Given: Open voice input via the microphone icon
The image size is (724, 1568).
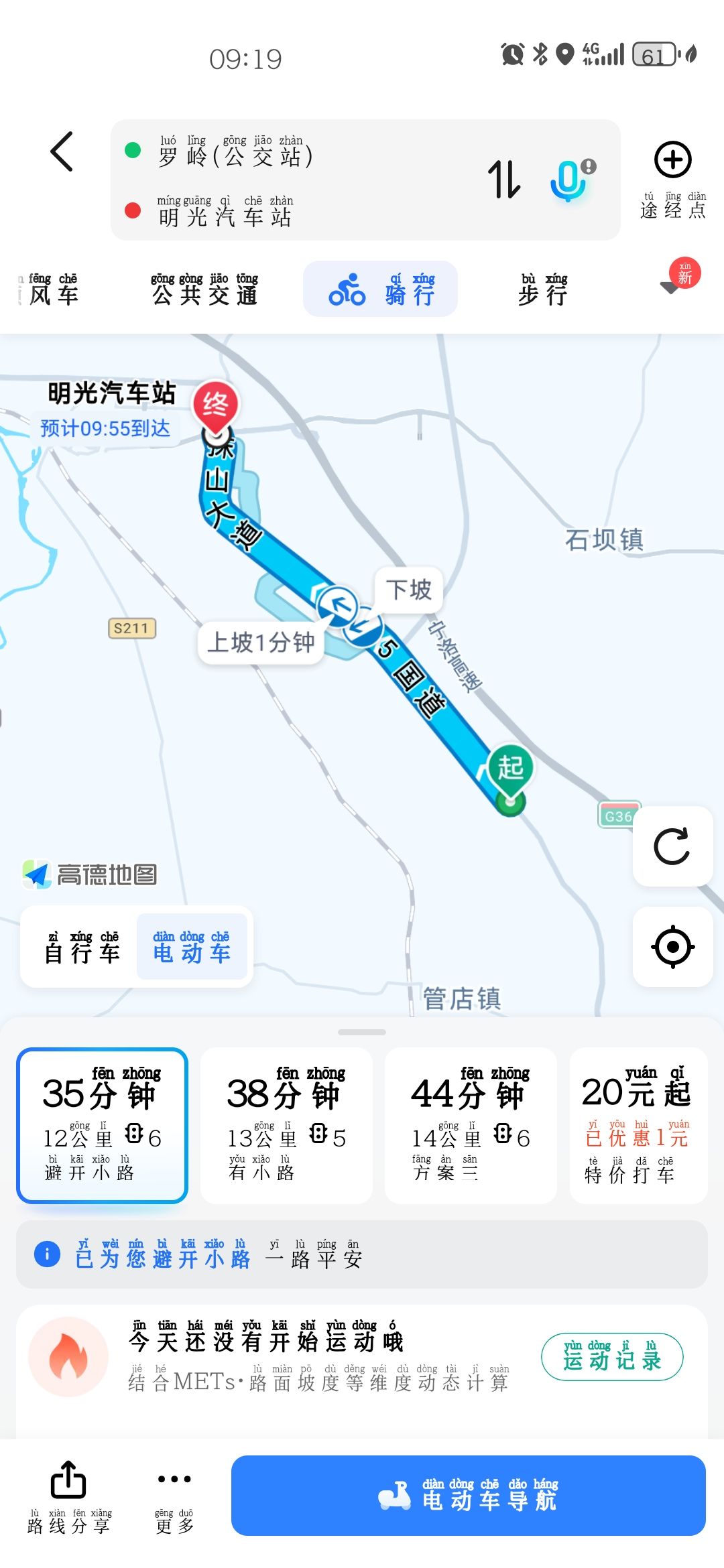Looking at the screenshot, I should click(x=570, y=180).
